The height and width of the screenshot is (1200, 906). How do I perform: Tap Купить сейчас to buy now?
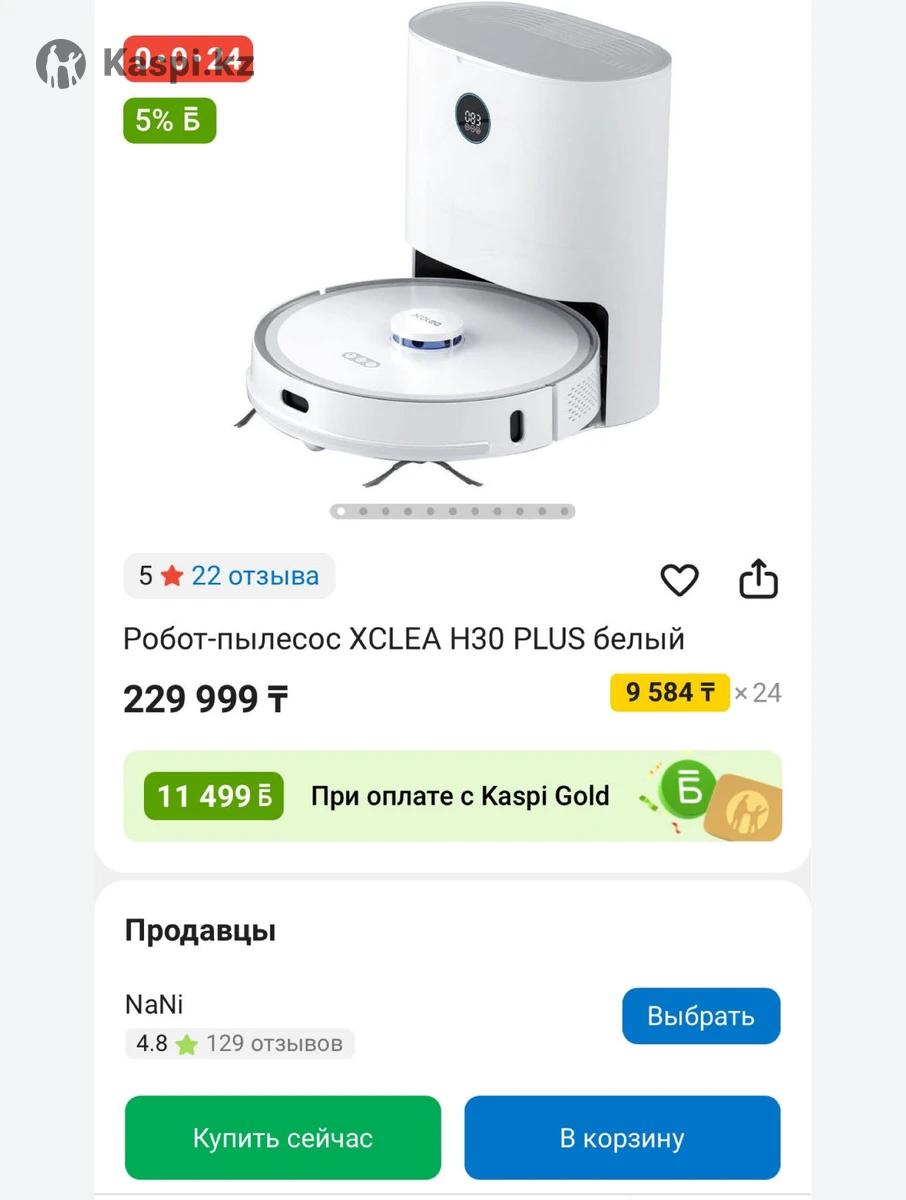click(283, 1138)
